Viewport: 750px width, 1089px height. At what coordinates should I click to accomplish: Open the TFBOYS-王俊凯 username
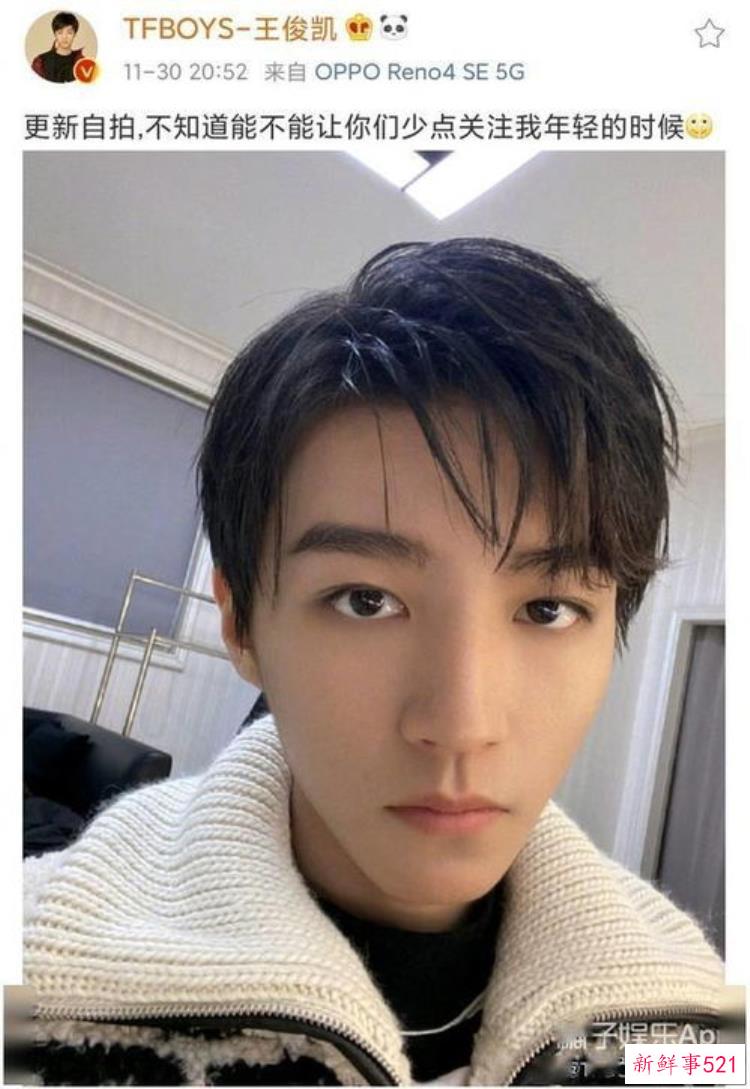232,28
